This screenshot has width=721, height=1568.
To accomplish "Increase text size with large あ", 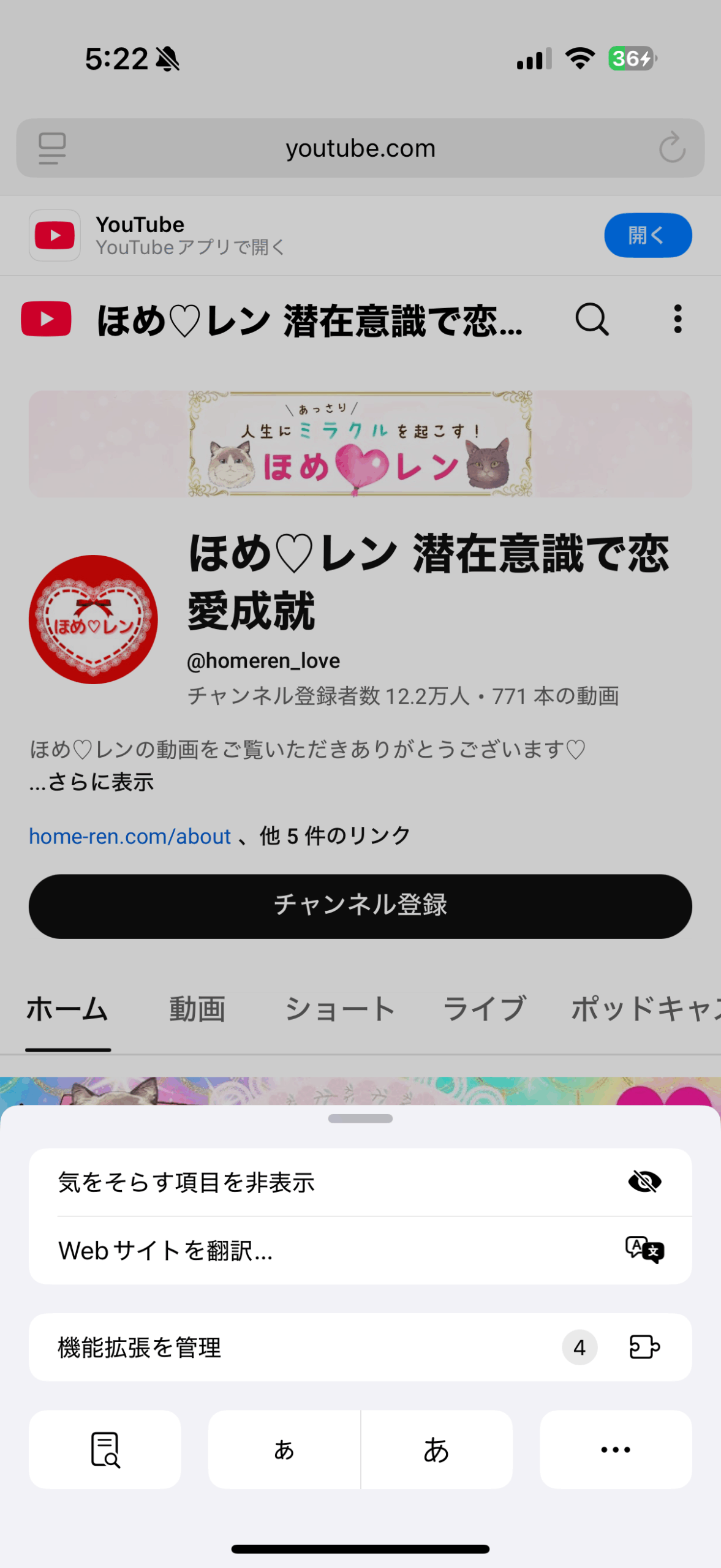I will point(436,1449).
